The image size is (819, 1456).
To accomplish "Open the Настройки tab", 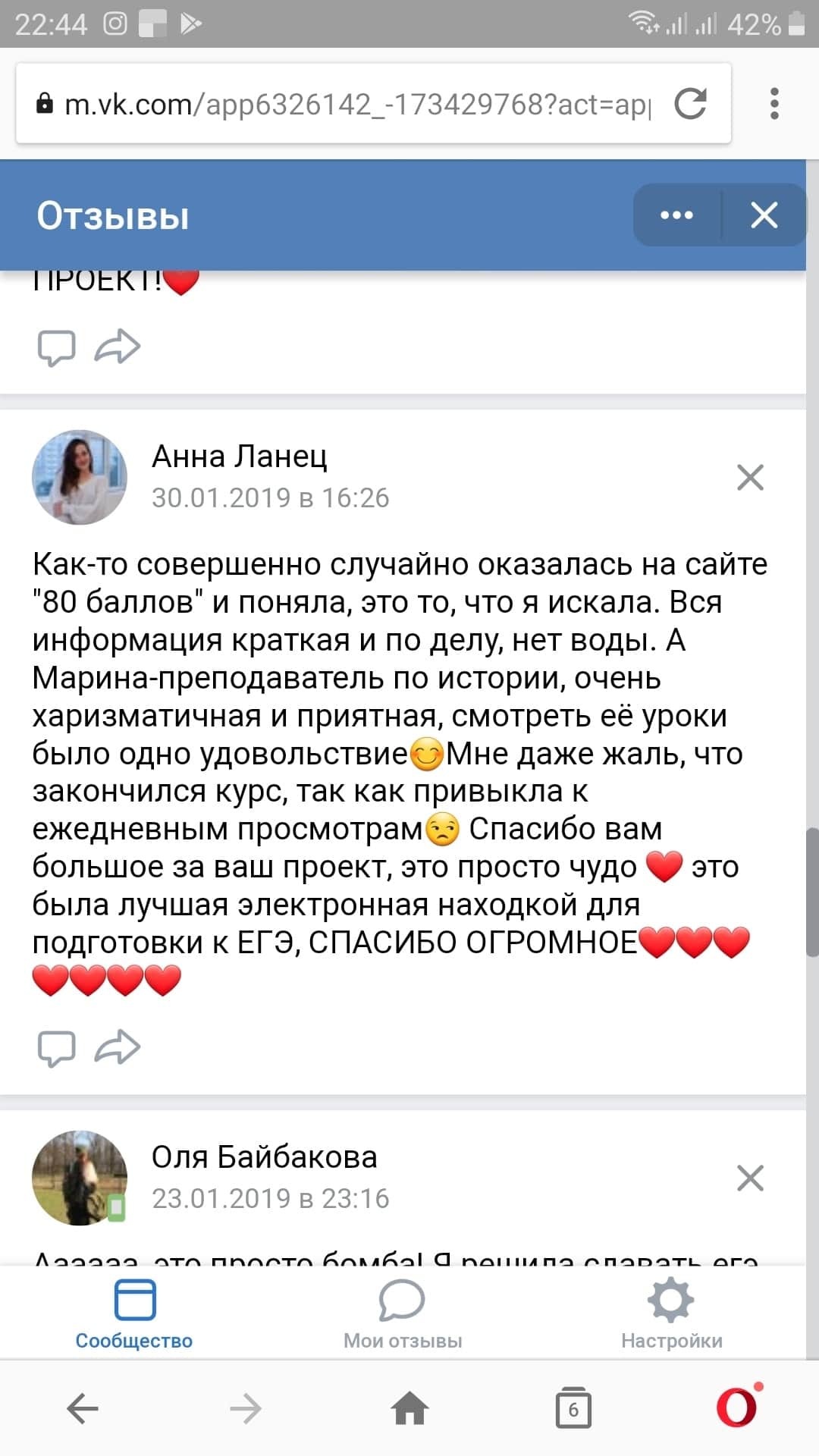I will pos(671,1314).
